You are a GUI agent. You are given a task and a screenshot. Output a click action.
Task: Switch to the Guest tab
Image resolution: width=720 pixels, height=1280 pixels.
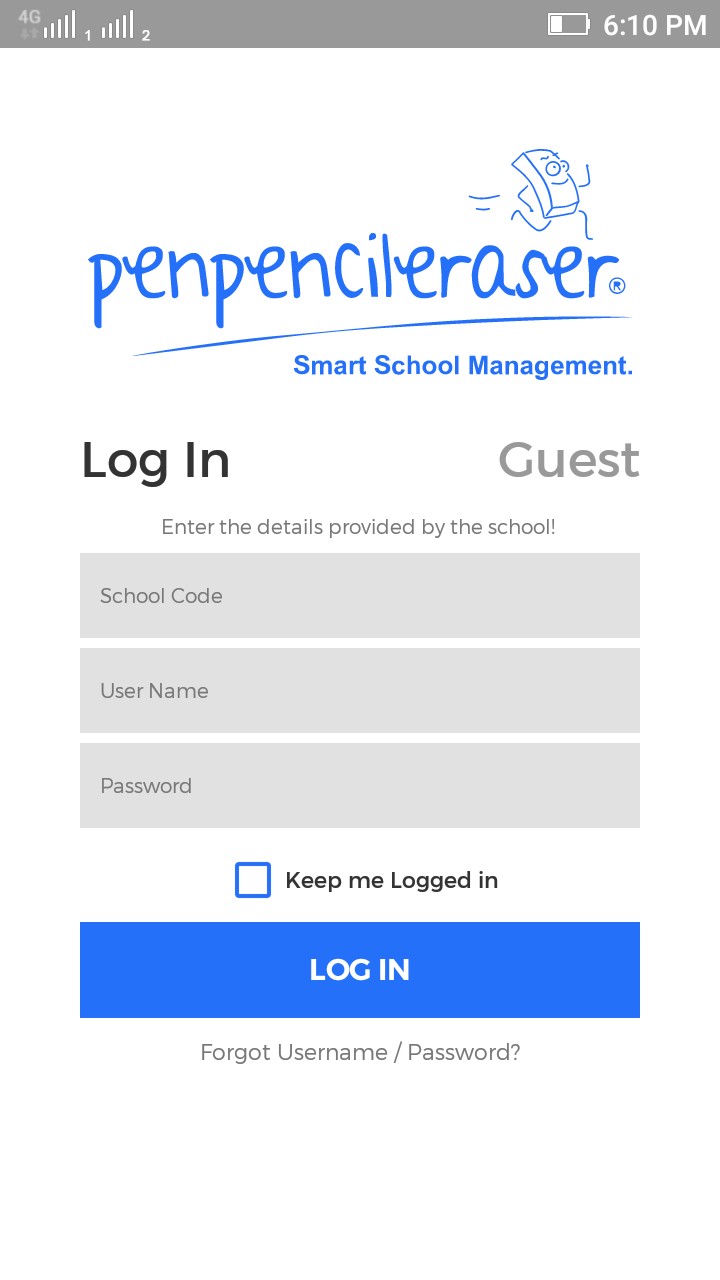click(x=568, y=460)
